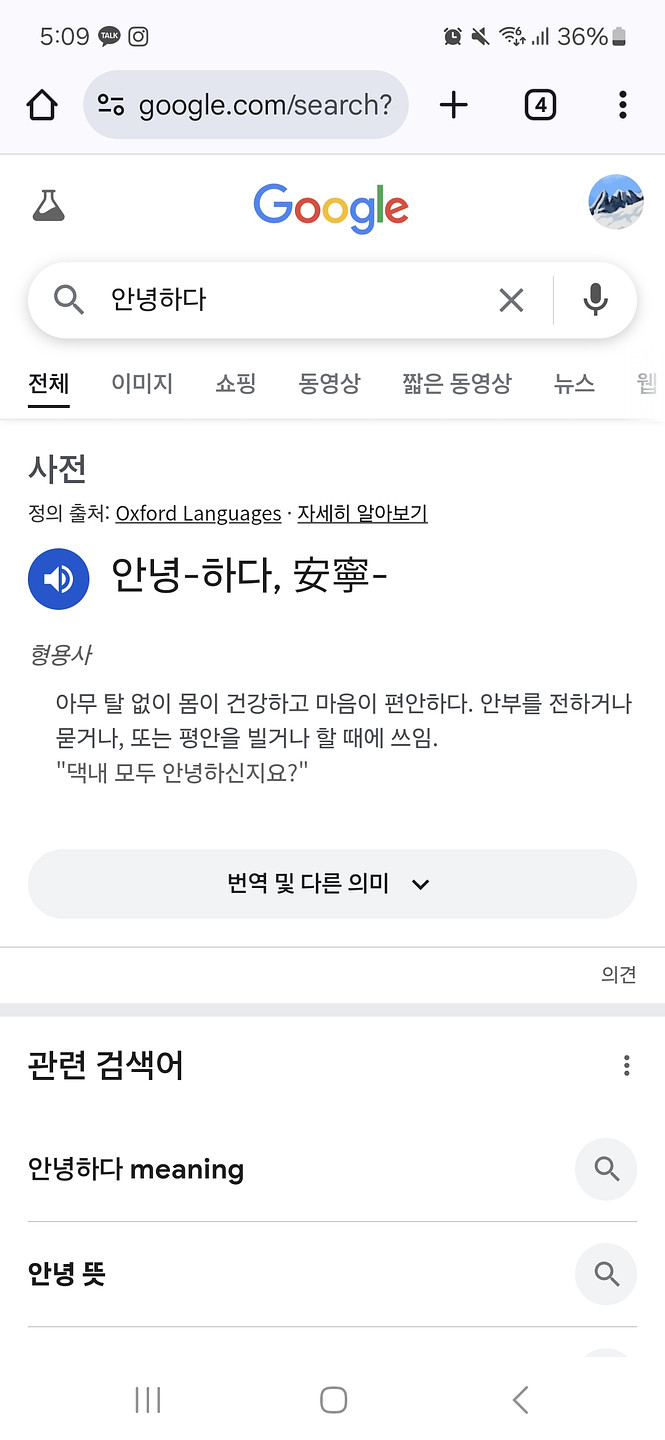
Task: Open the Google account profile picture
Action: [x=615, y=202]
